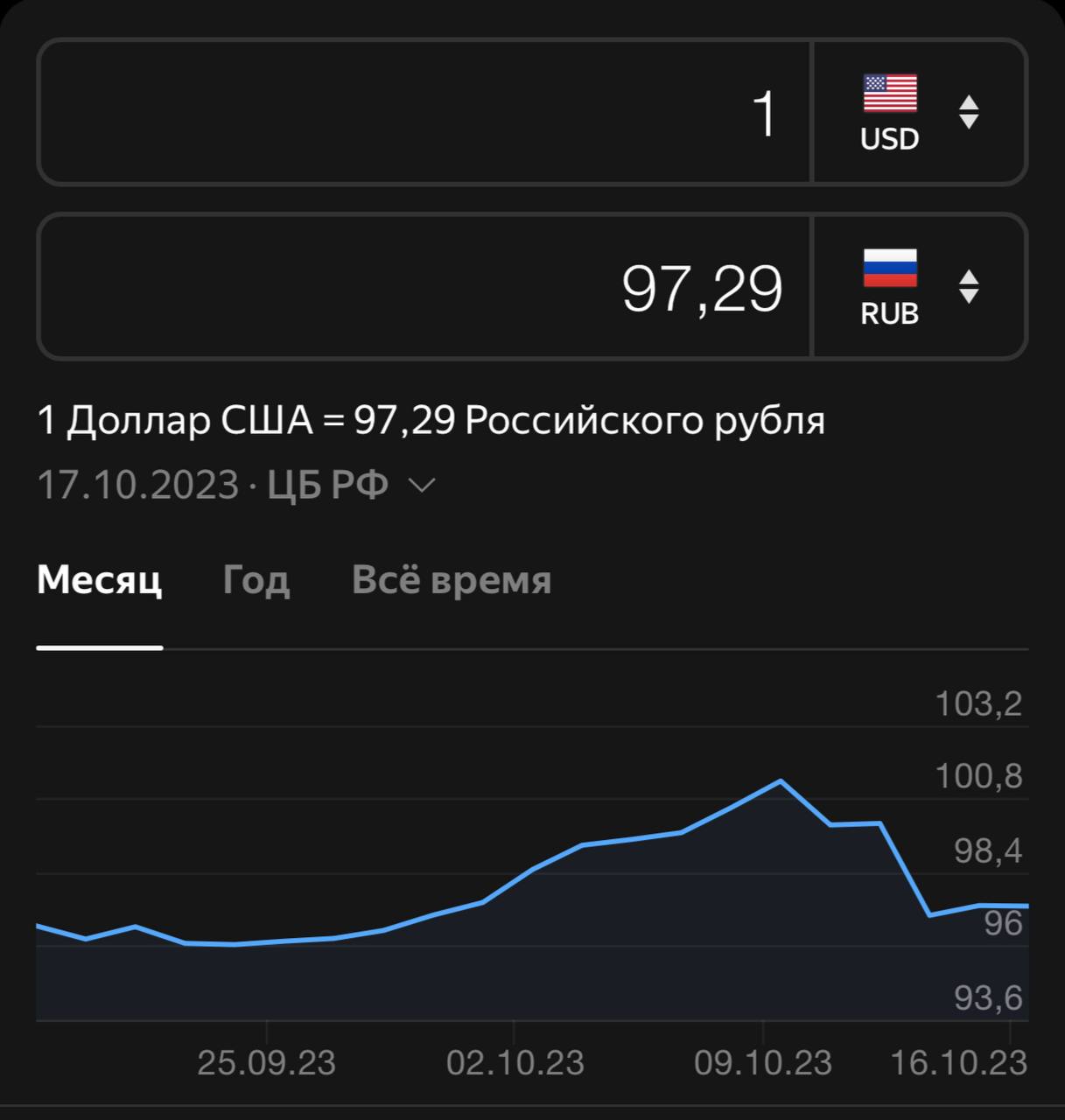Change the USD source currency
The height and width of the screenshot is (1120, 1065).
click(x=919, y=112)
